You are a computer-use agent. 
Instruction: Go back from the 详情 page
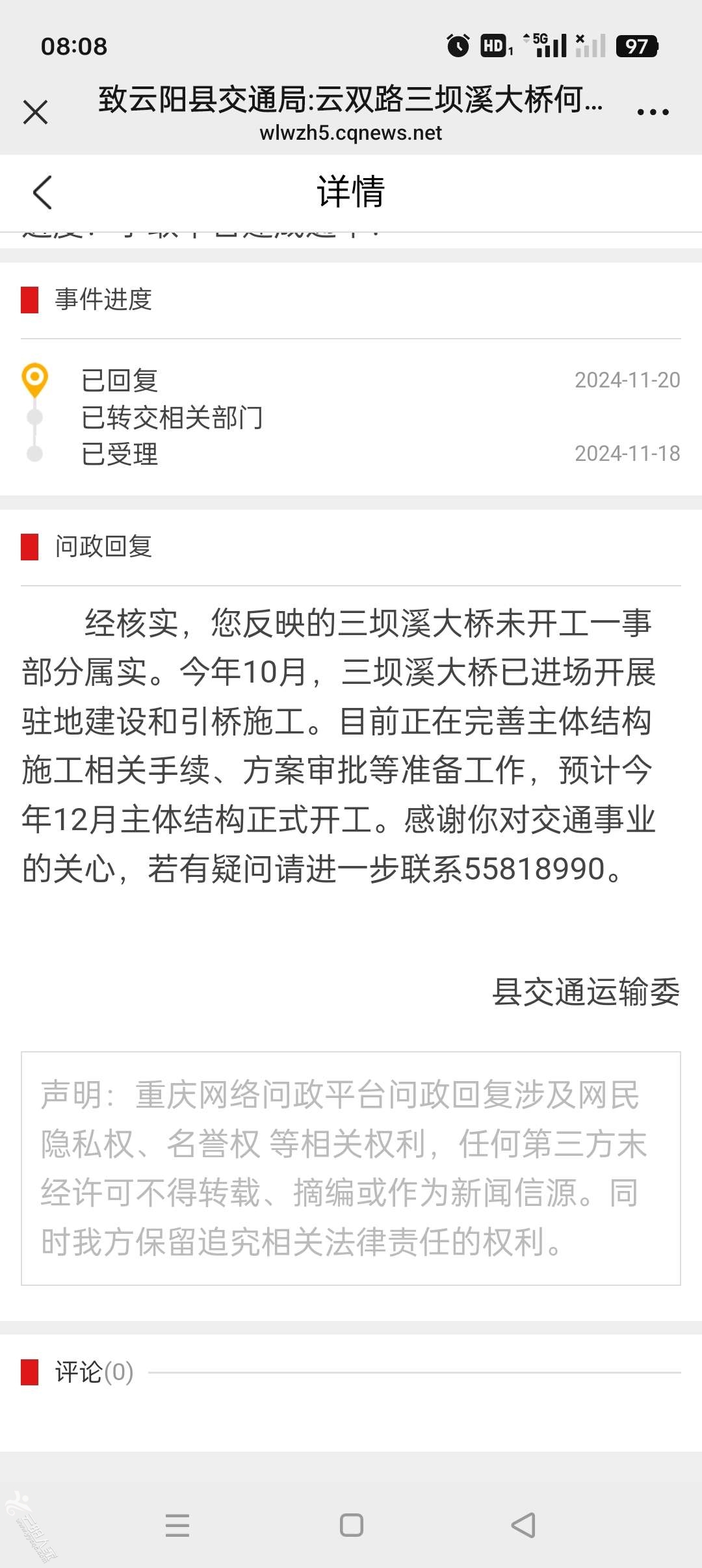pos(42,192)
